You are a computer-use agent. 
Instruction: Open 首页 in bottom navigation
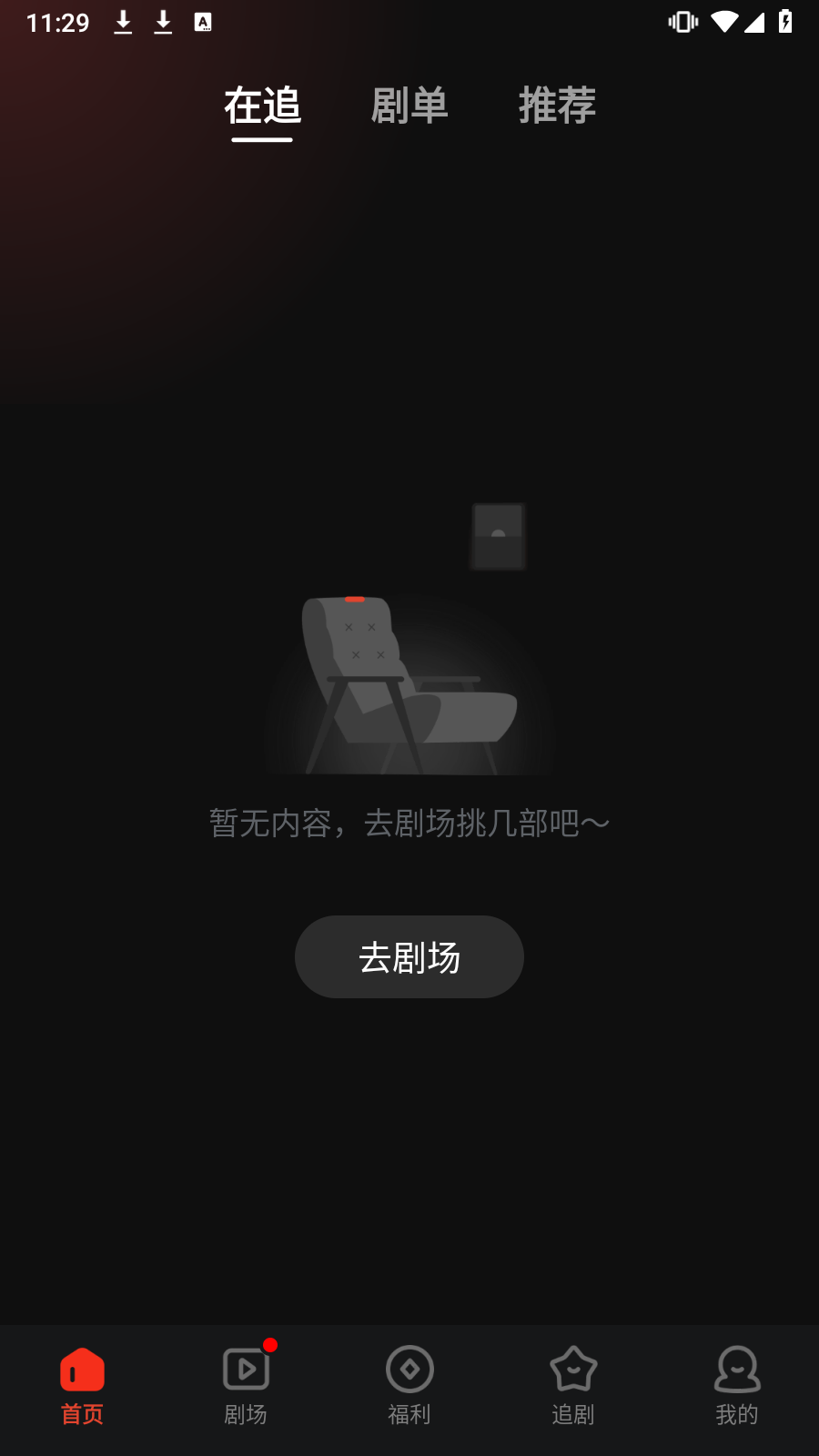[82, 1386]
